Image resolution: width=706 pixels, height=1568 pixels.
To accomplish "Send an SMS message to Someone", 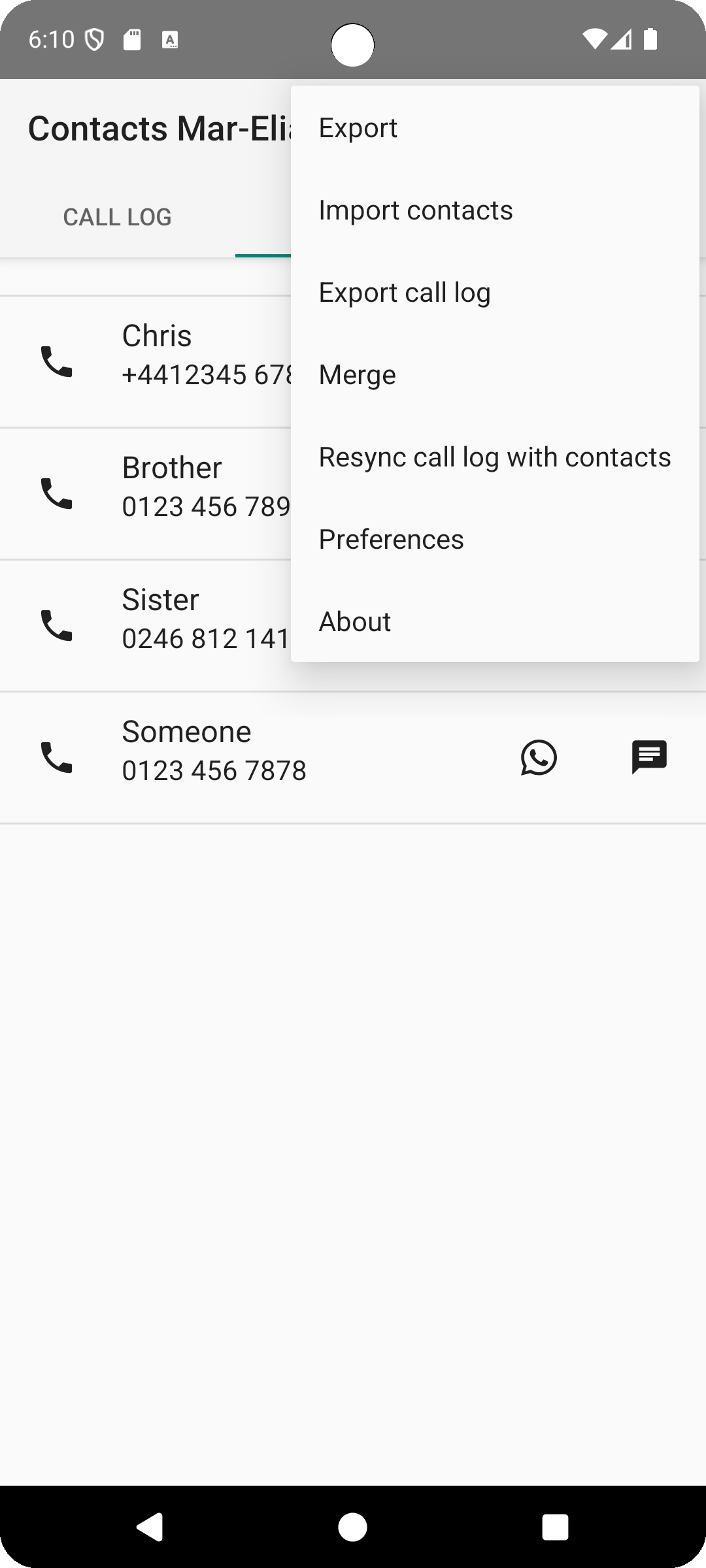I will pos(649,757).
